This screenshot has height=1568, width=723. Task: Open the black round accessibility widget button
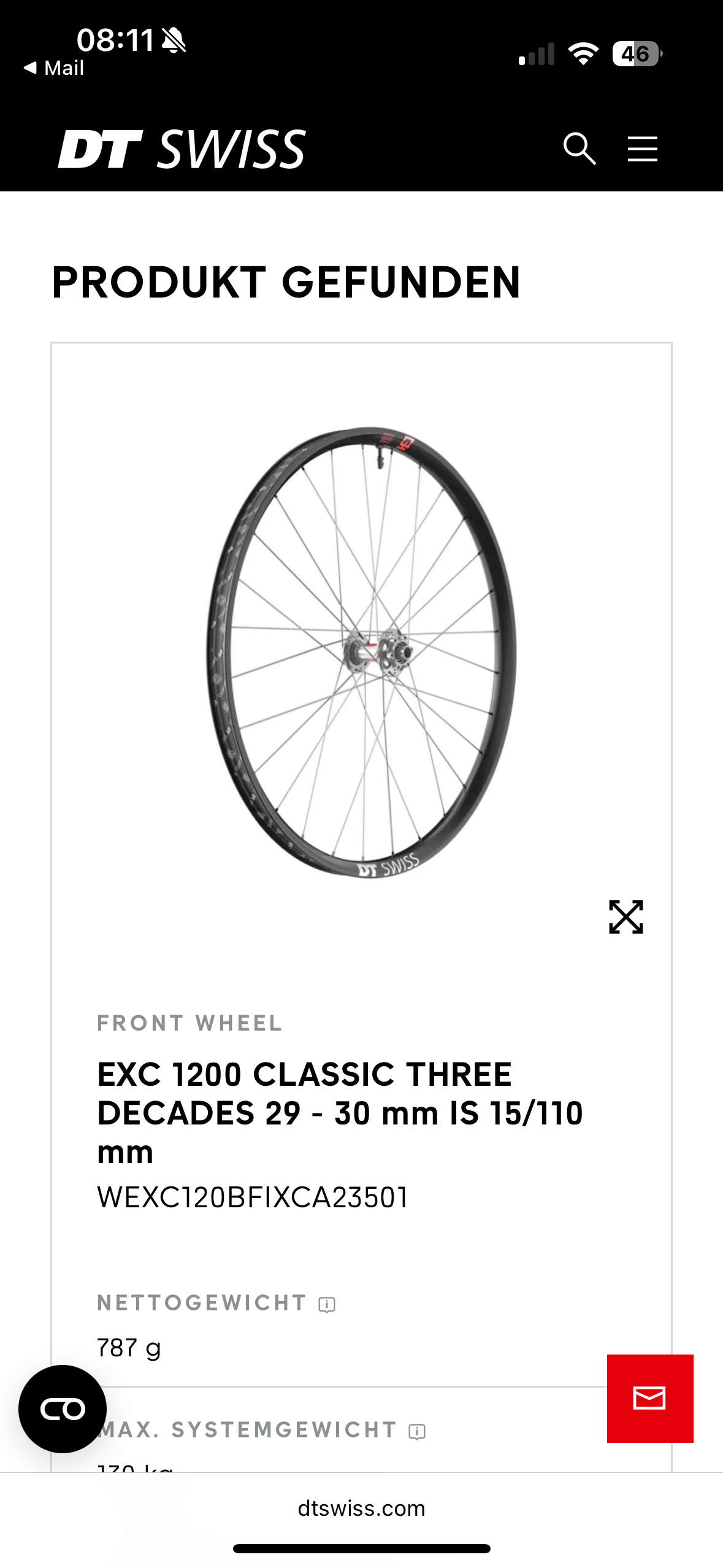63,1409
